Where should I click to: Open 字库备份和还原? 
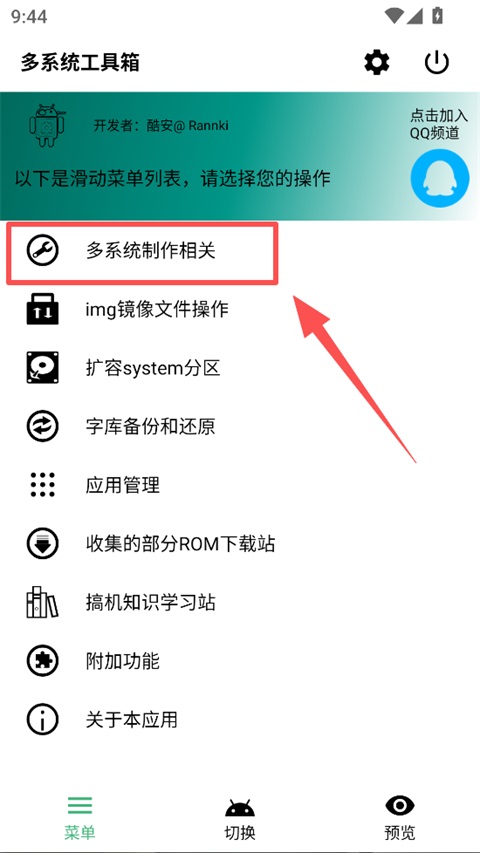240,426
